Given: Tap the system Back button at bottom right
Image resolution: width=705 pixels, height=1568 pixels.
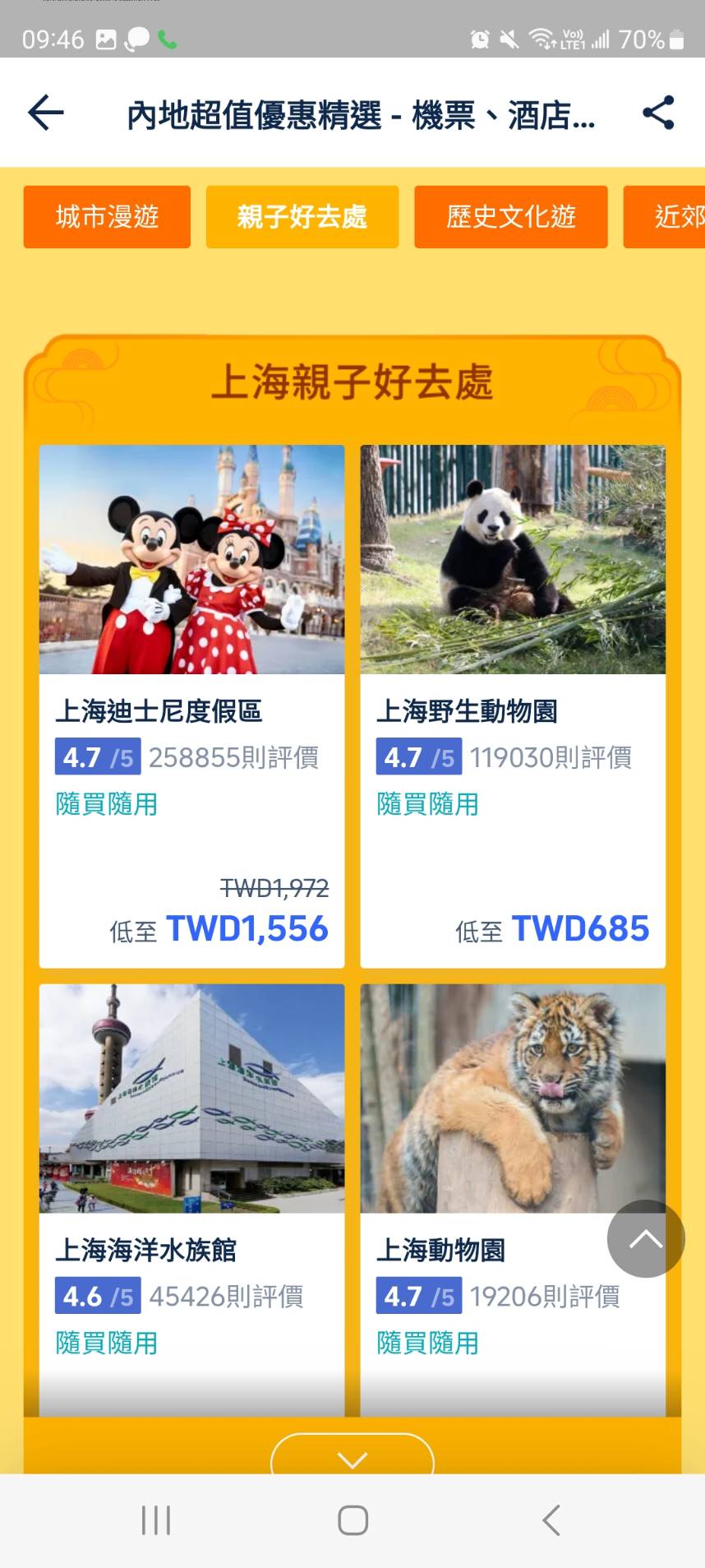Looking at the screenshot, I should [550, 1520].
